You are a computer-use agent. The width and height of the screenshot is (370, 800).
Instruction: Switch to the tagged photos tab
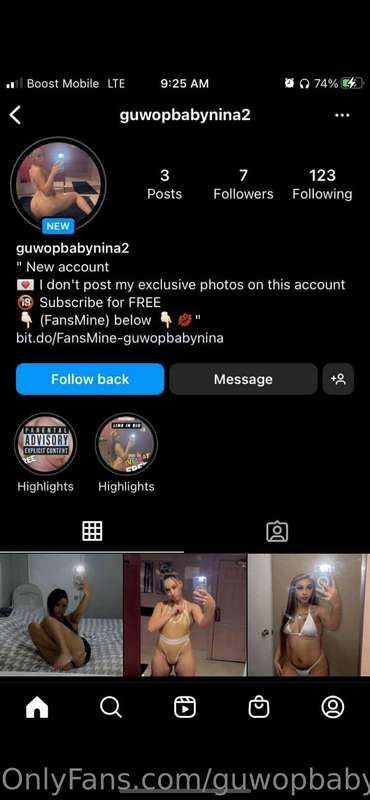coord(277,531)
